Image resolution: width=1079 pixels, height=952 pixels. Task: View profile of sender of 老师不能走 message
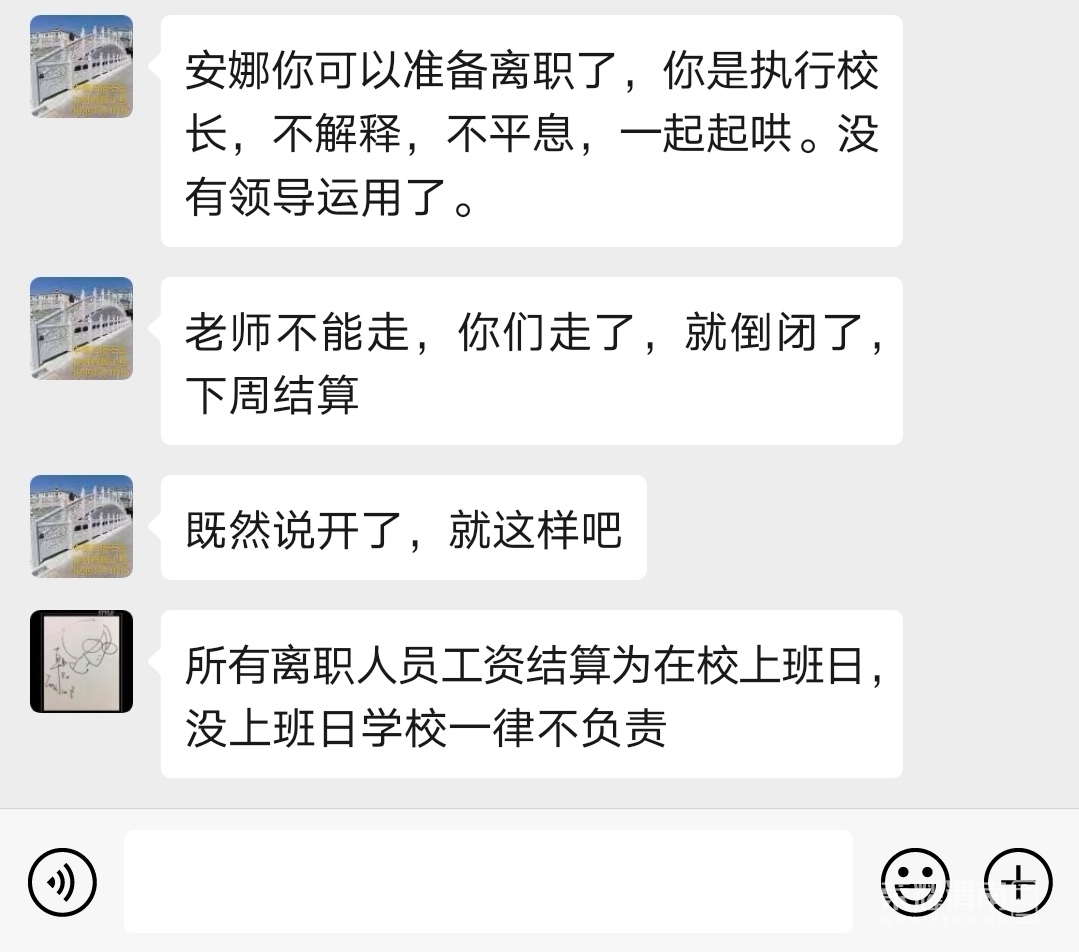(x=81, y=328)
